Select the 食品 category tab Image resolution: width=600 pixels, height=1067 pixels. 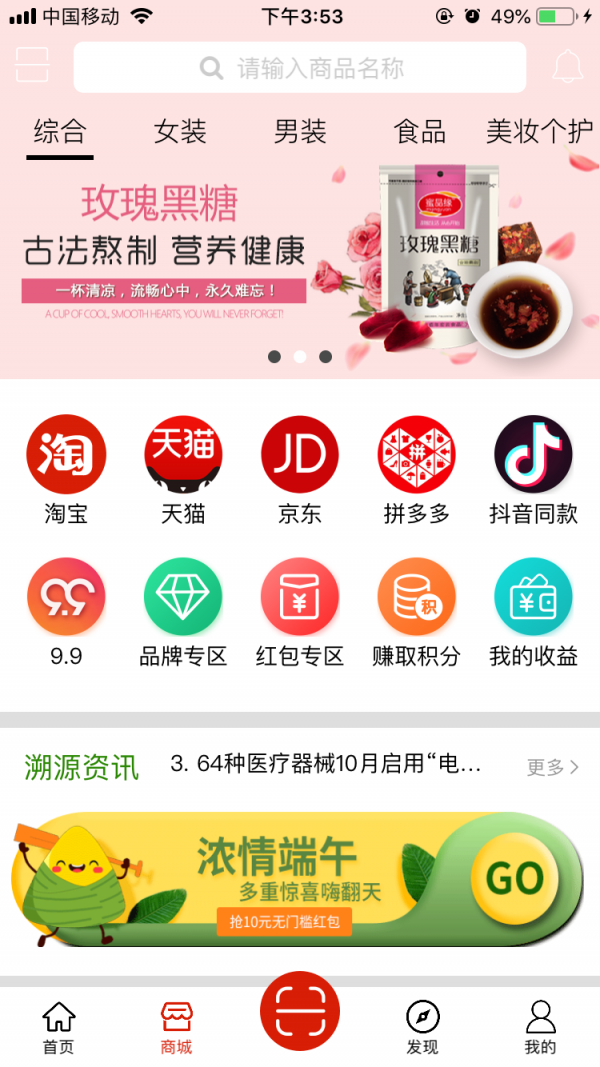420,132
